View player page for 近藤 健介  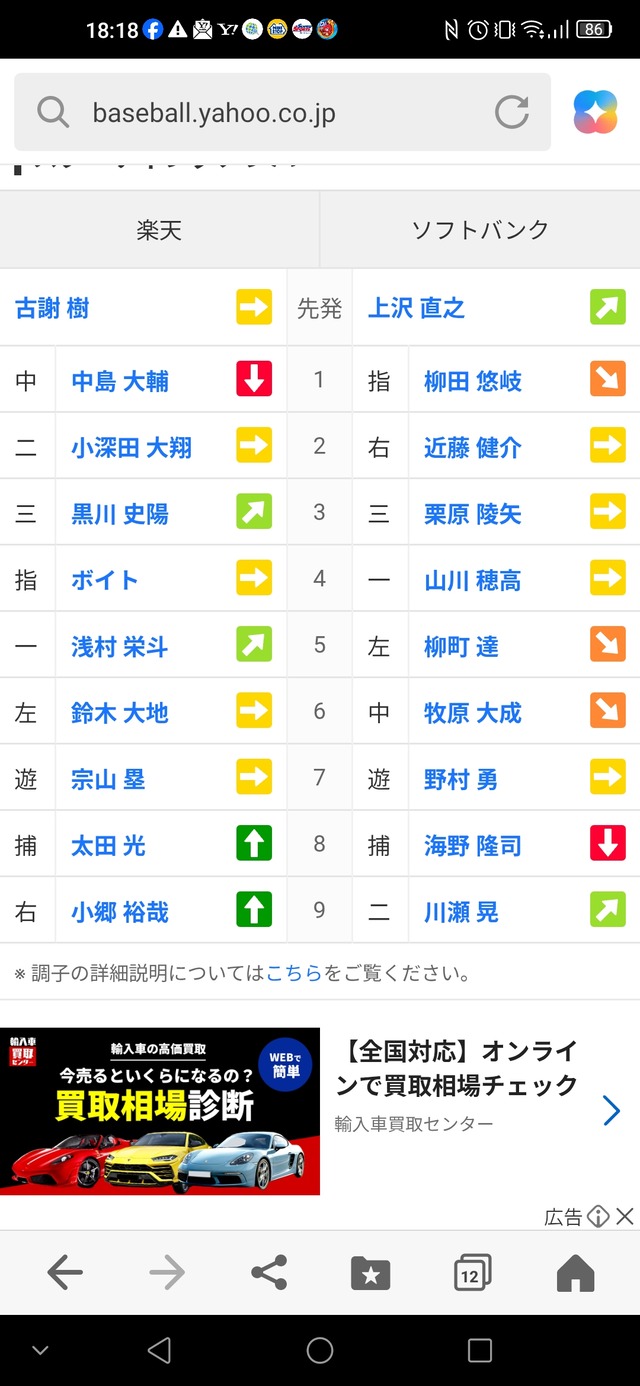pyautogui.click(x=473, y=447)
